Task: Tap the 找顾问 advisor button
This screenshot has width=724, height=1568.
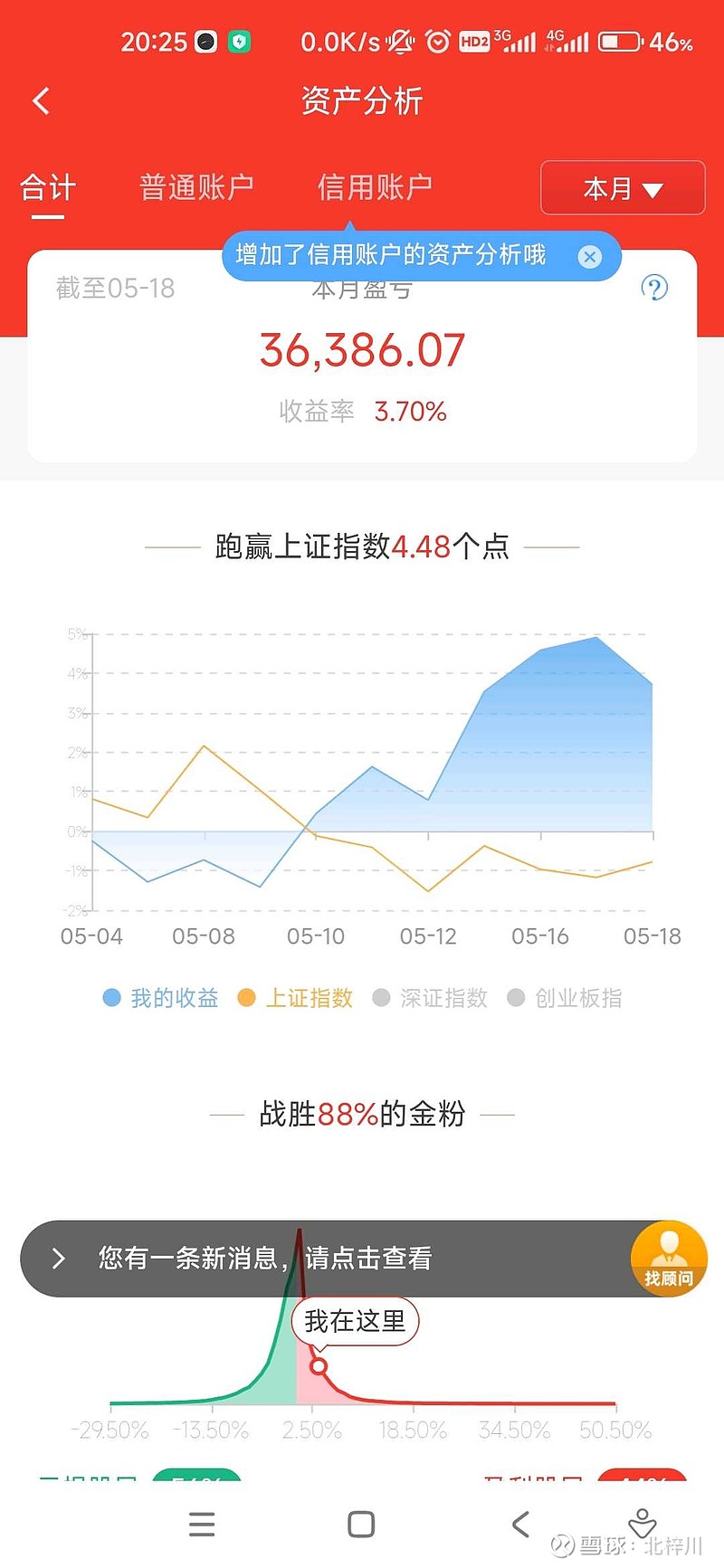Action: pos(669,1258)
